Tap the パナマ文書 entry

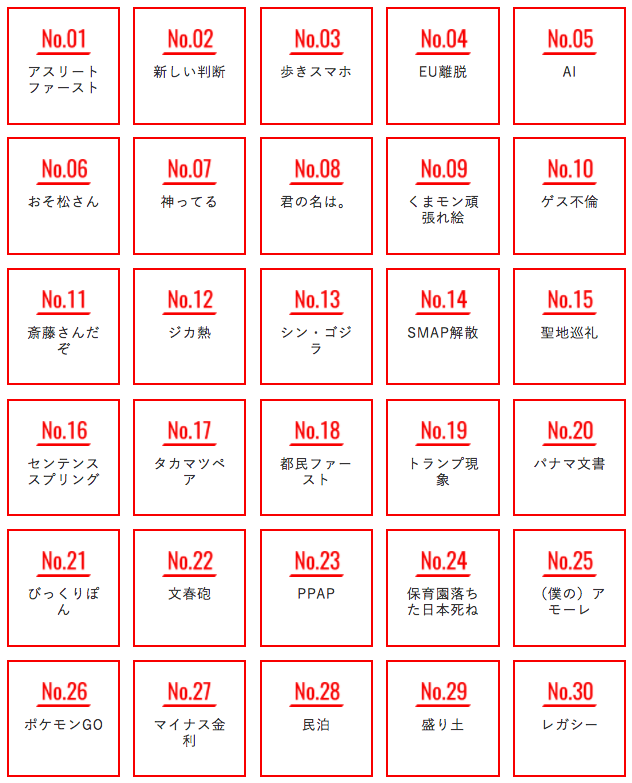click(569, 458)
